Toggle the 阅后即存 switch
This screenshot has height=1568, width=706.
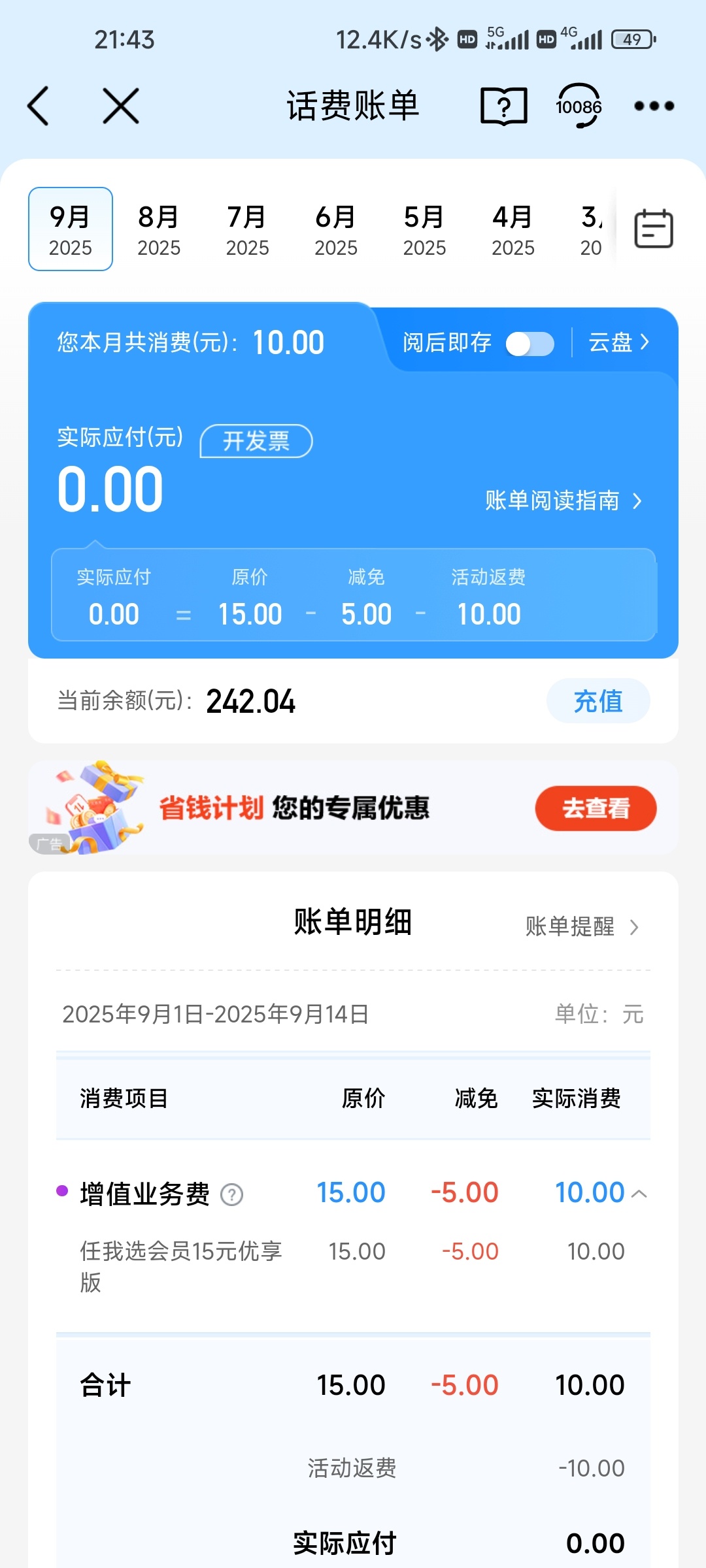tap(529, 344)
